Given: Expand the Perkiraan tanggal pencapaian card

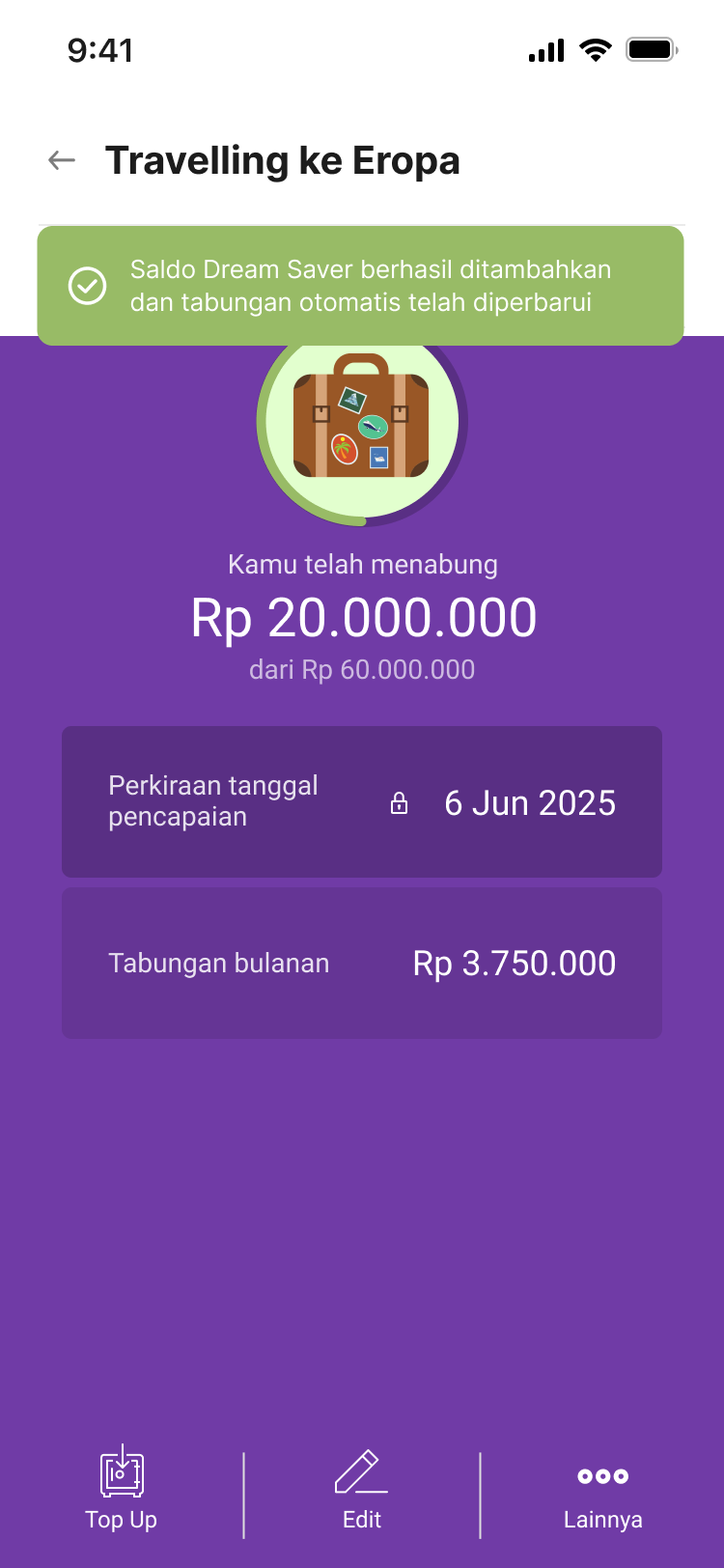Looking at the screenshot, I should [x=361, y=801].
